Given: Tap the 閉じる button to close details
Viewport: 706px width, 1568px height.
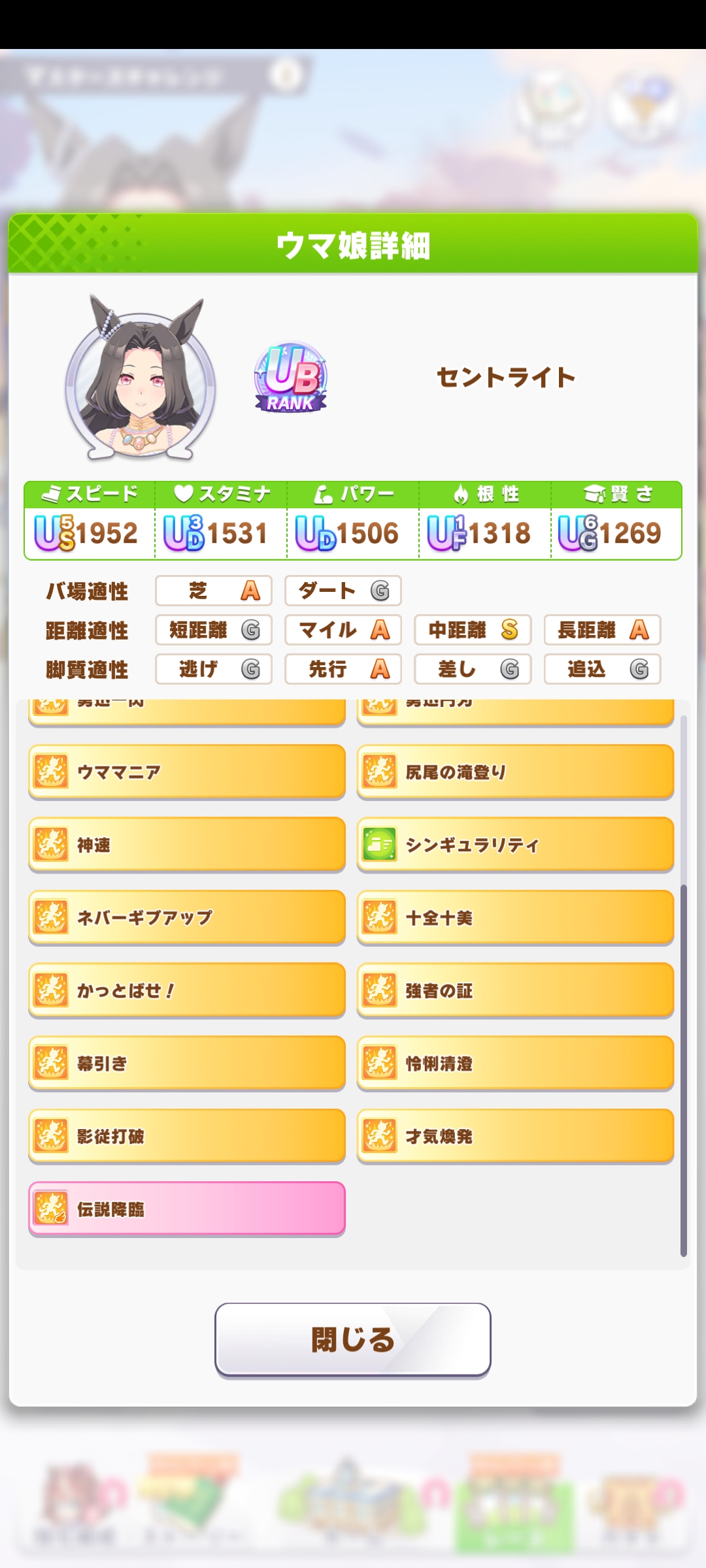Looking at the screenshot, I should [x=353, y=1339].
